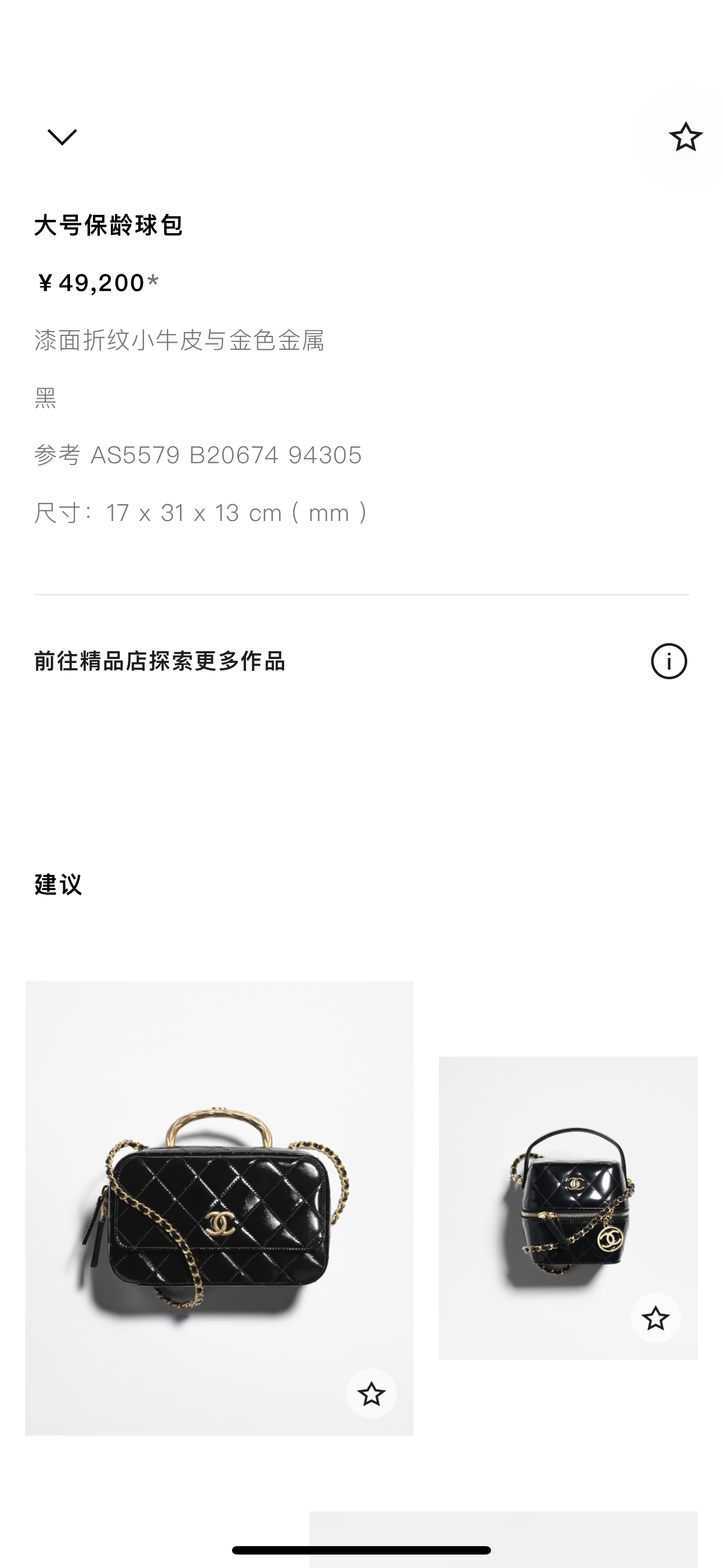Favorite the suggested gold-handle bag
723x1568 pixels.
tap(371, 1393)
